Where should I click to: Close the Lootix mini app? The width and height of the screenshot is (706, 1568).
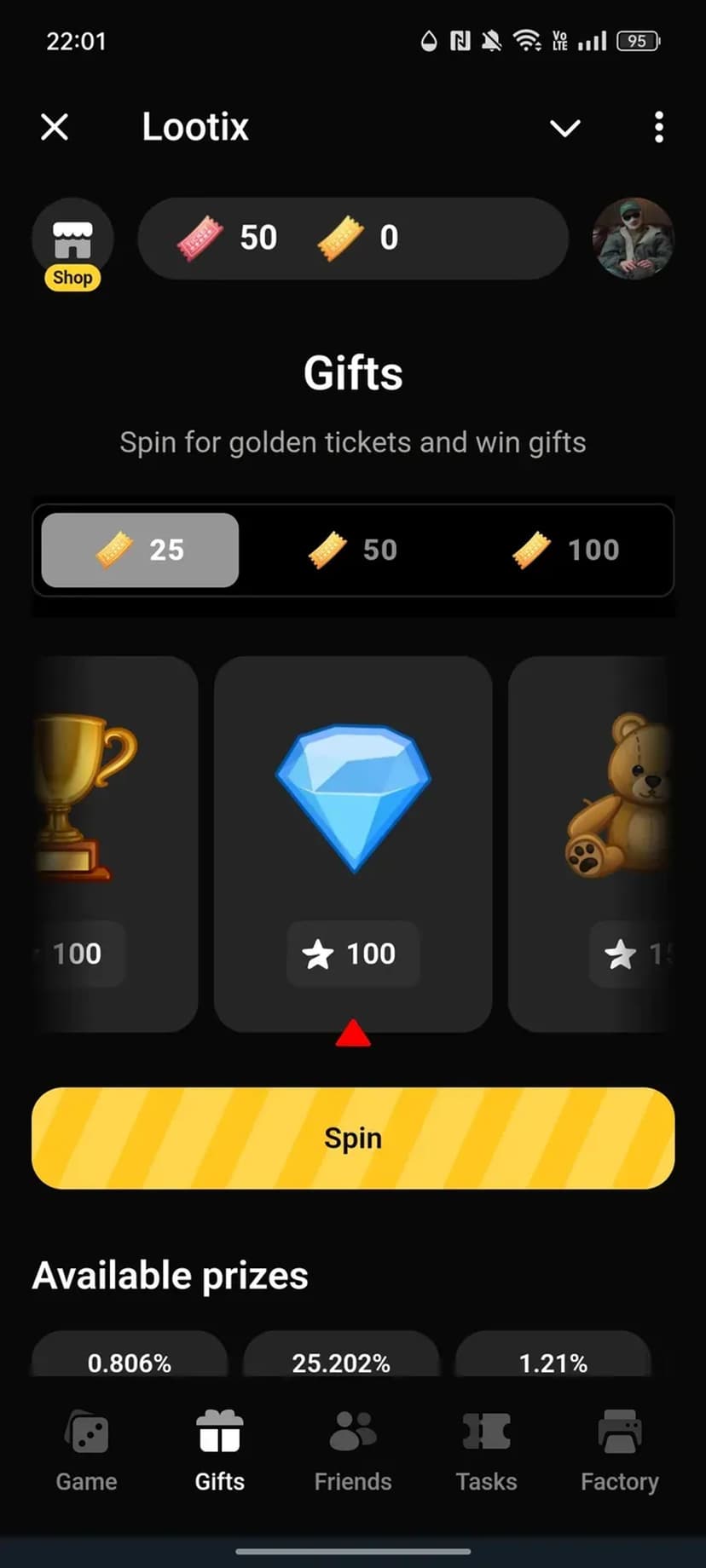[55, 128]
